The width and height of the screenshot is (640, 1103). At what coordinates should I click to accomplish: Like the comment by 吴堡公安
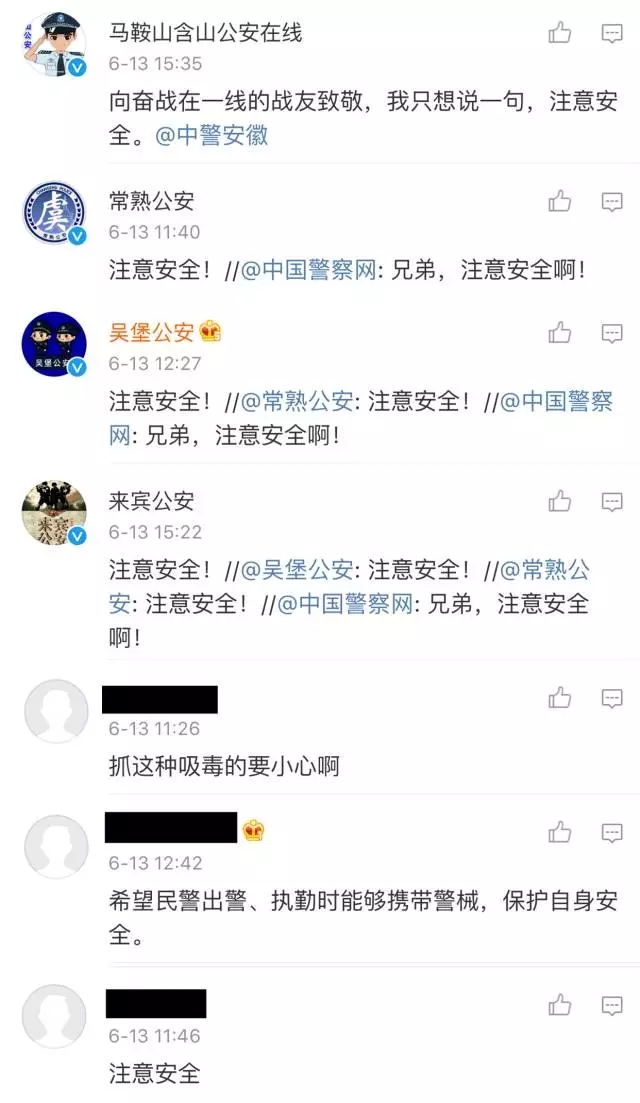[560, 332]
